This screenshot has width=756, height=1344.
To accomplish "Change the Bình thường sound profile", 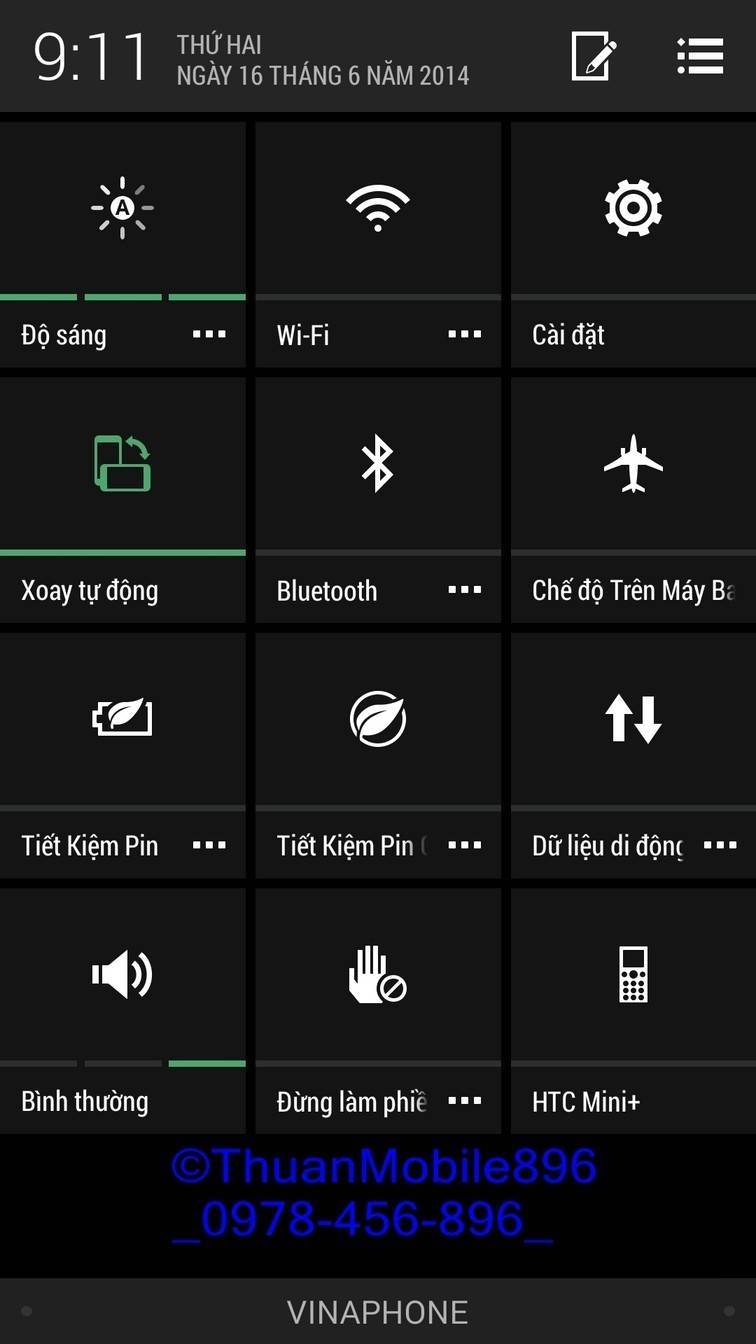I will point(122,974).
